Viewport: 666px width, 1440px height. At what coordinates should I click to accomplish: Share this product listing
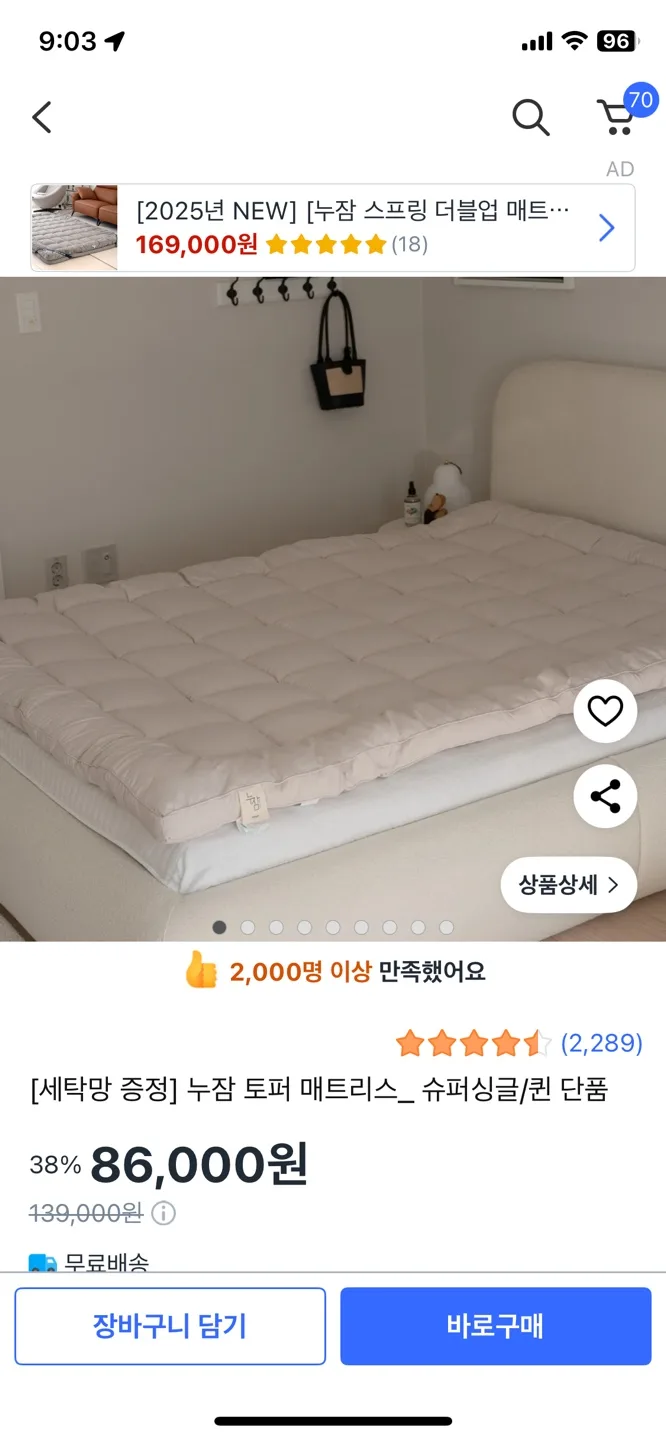coord(605,797)
